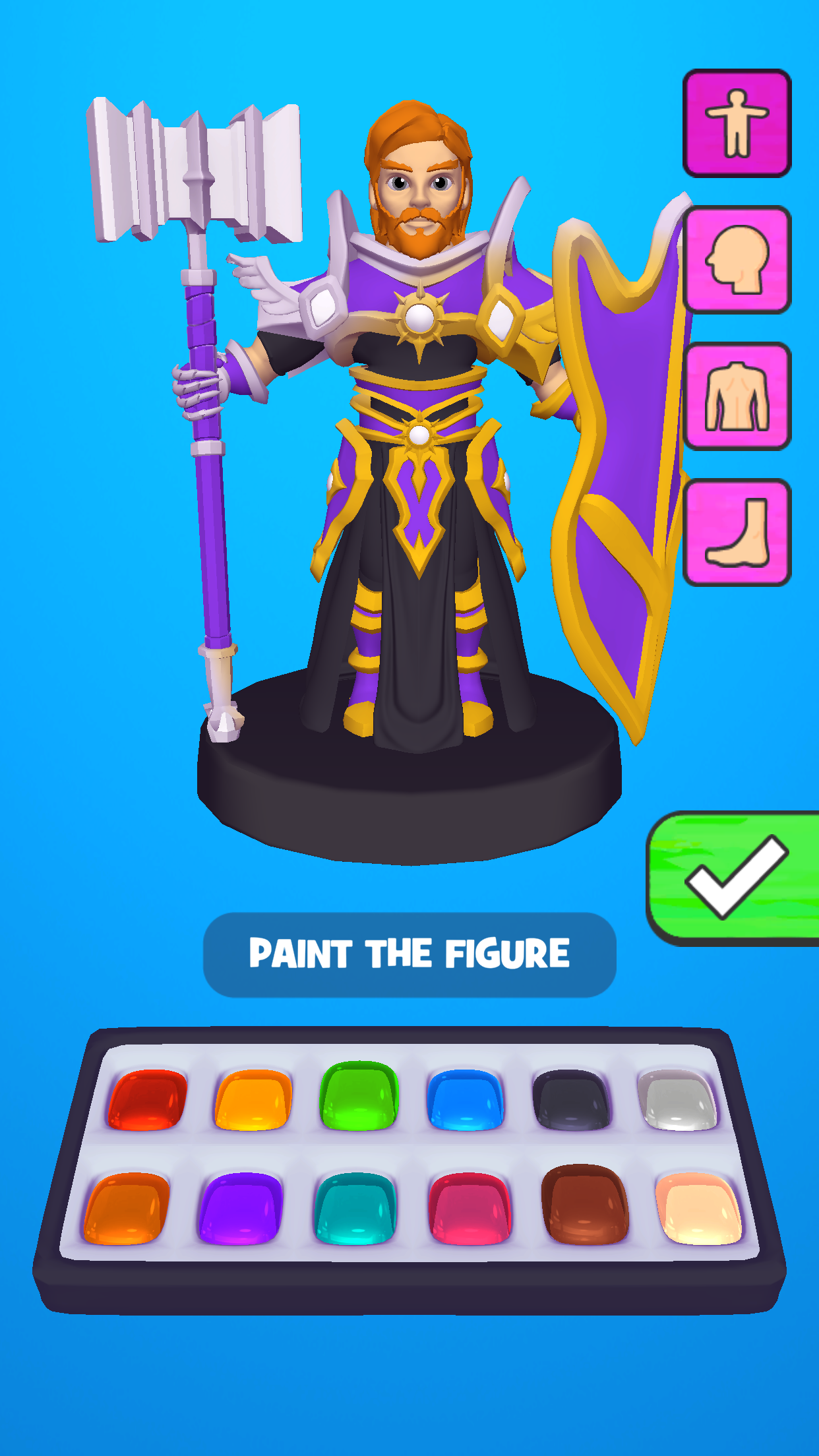Pick the pink paint color
The height and width of the screenshot is (1456, 819).
(x=470, y=1208)
